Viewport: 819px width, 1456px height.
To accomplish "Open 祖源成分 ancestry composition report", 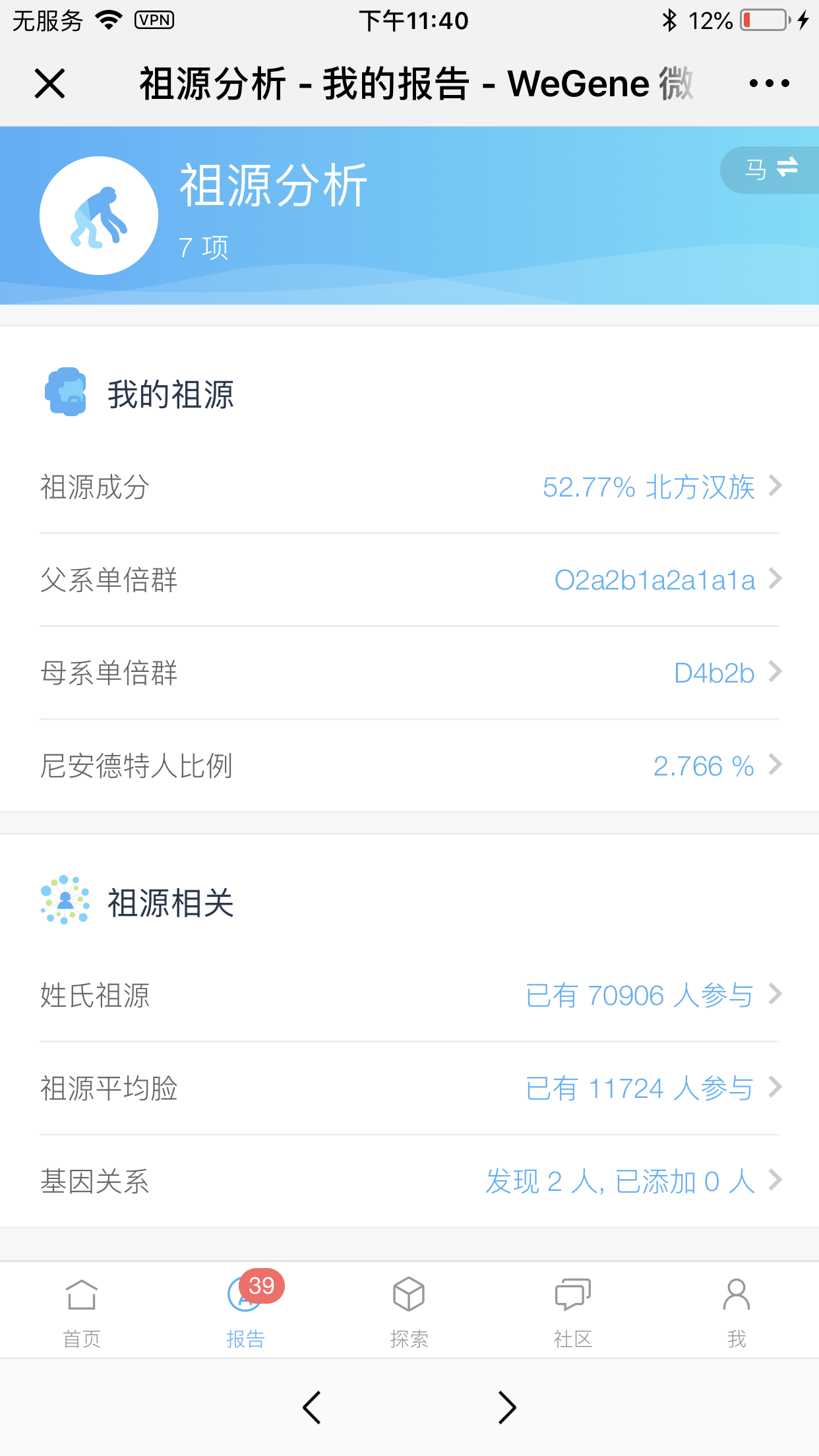I will coord(409,487).
